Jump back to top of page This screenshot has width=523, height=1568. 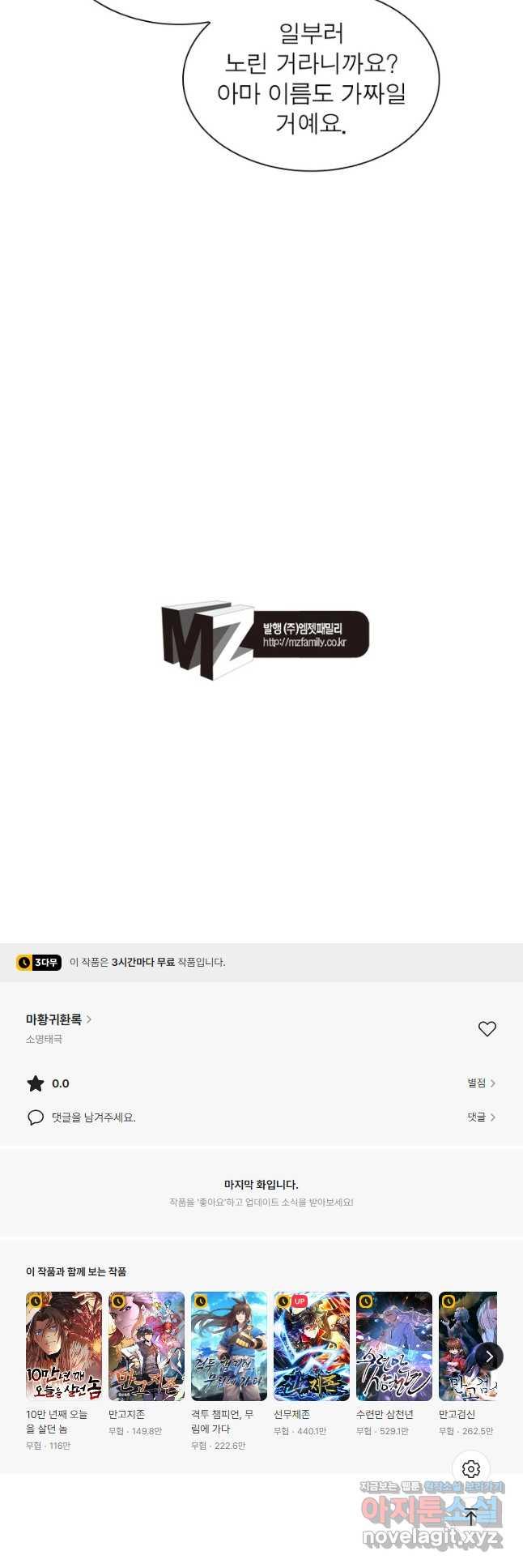[x=471, y=1517]
